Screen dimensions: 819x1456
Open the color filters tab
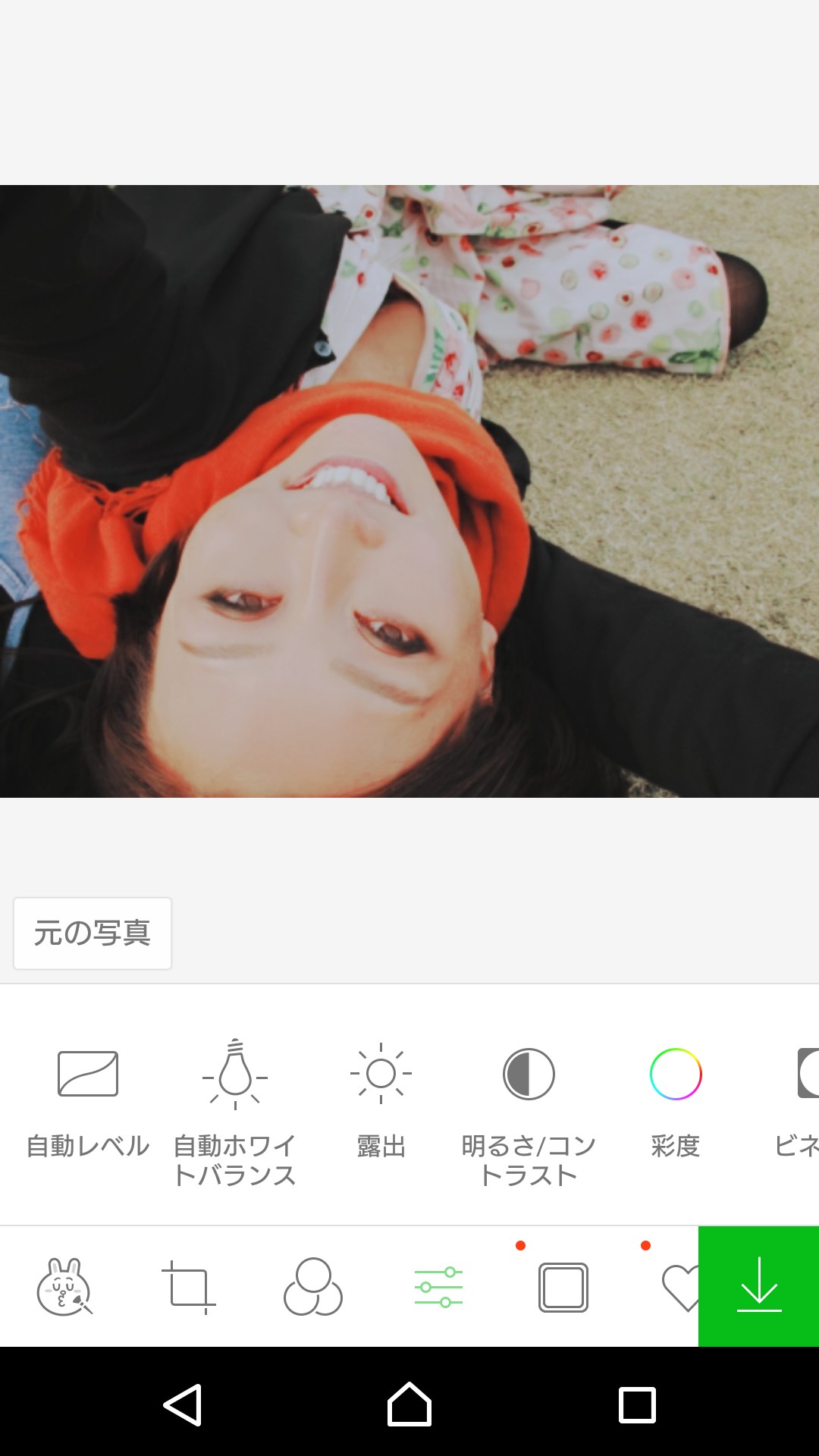tap(313, 1287)
